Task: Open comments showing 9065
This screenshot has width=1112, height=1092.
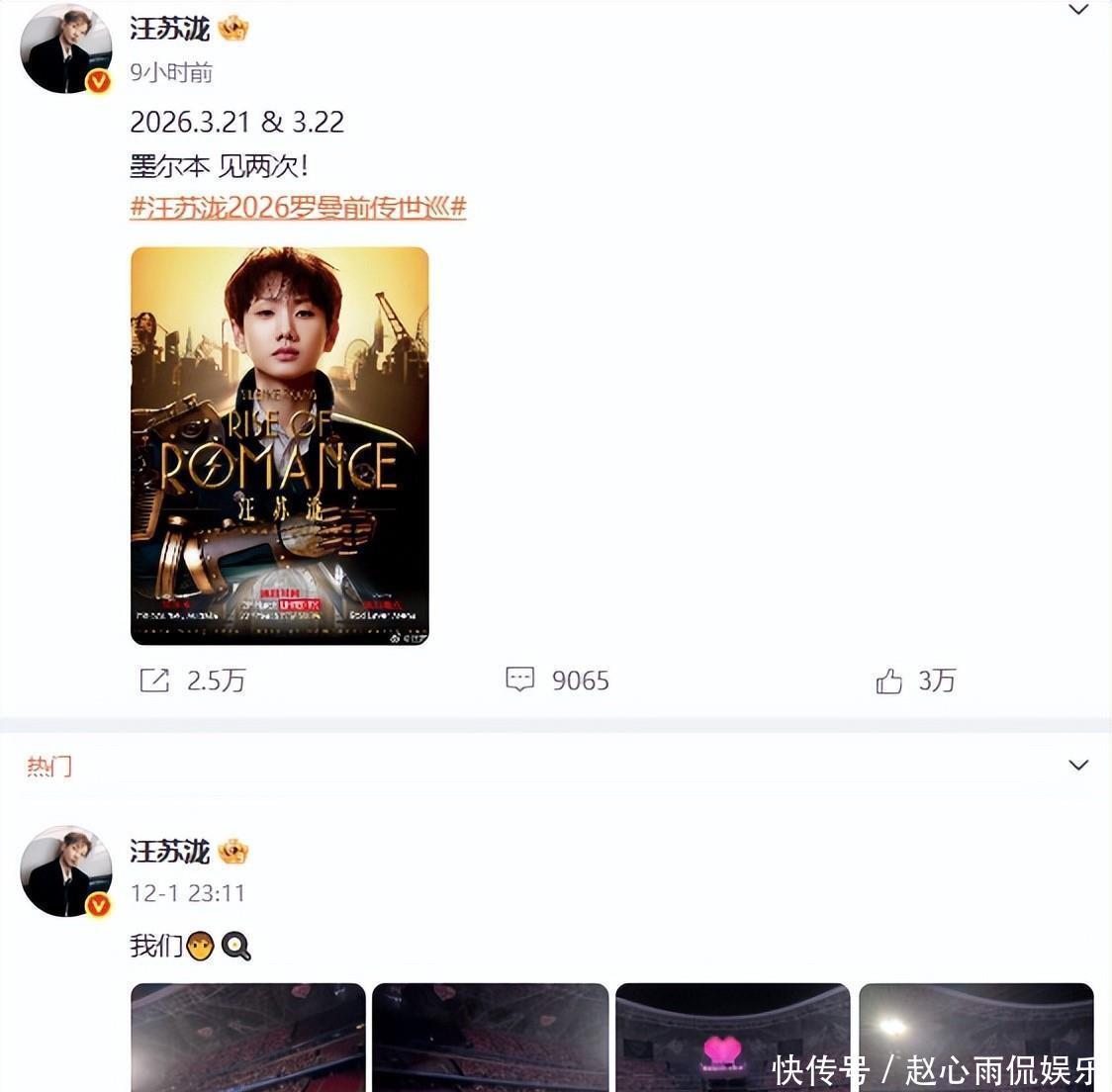Action: click(559, 681)
